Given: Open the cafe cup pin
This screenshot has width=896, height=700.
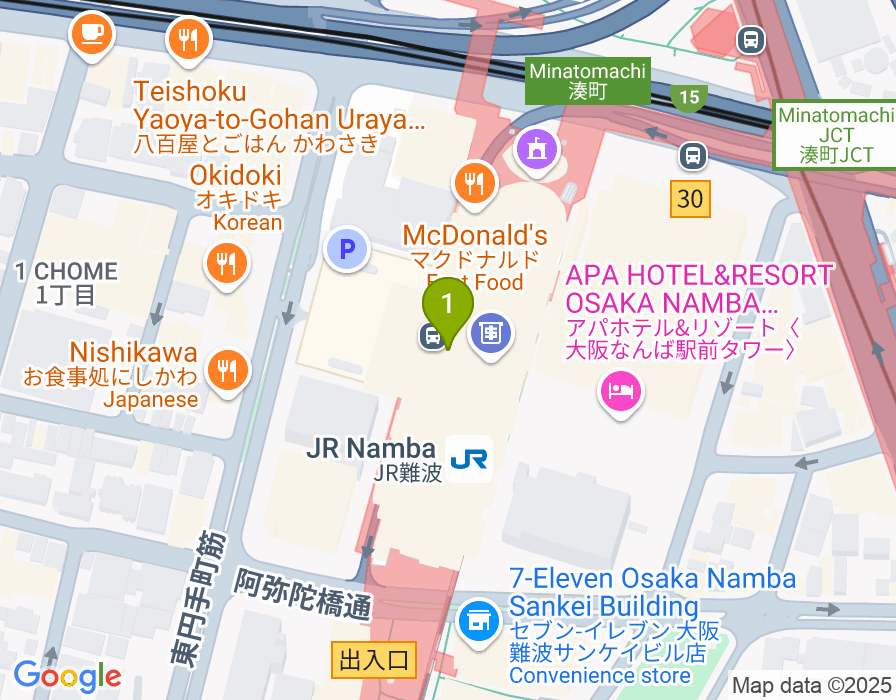Looking at the screenshot, I should click(x=92, y=33).
